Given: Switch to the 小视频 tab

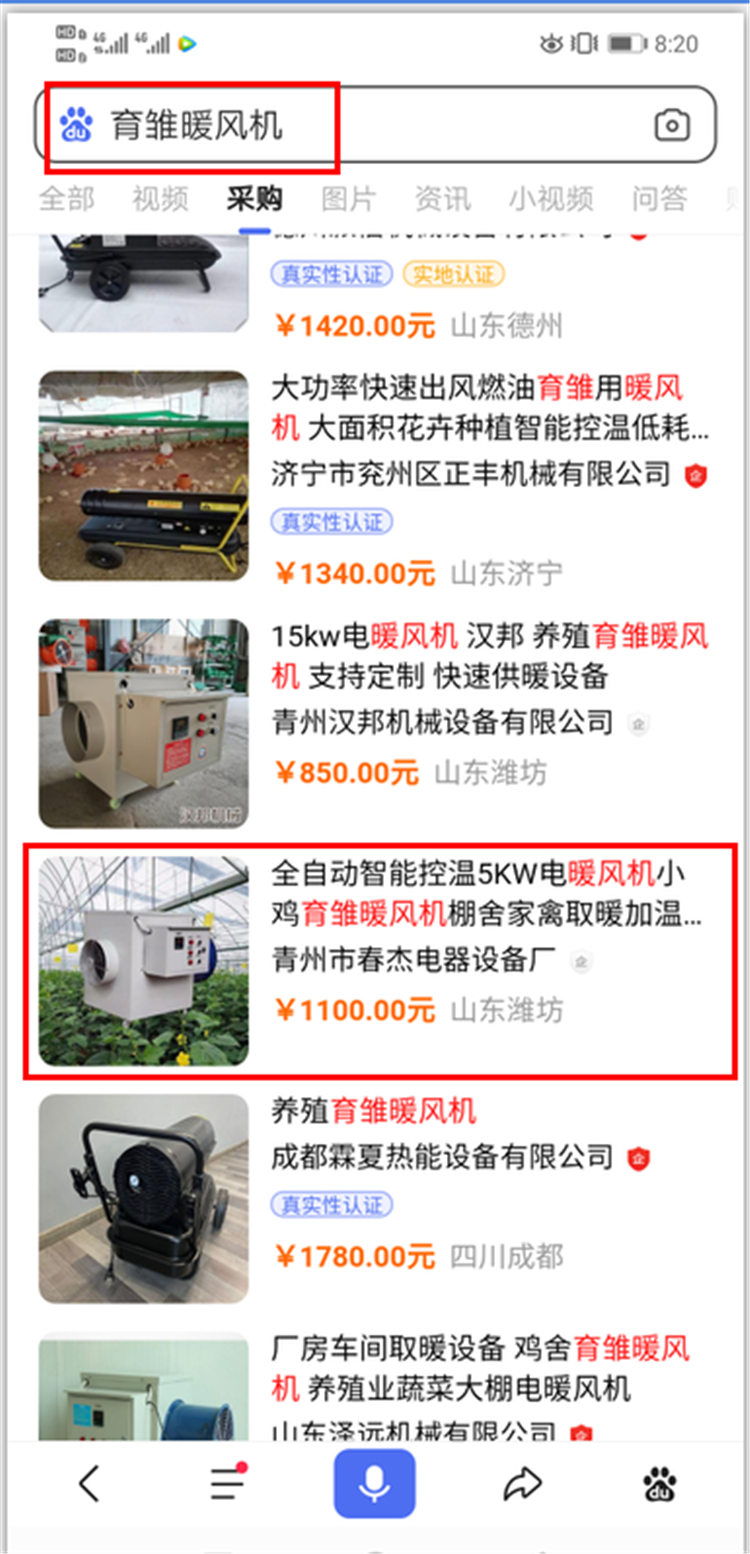Looking at the screenshot, I should [551, 199].
